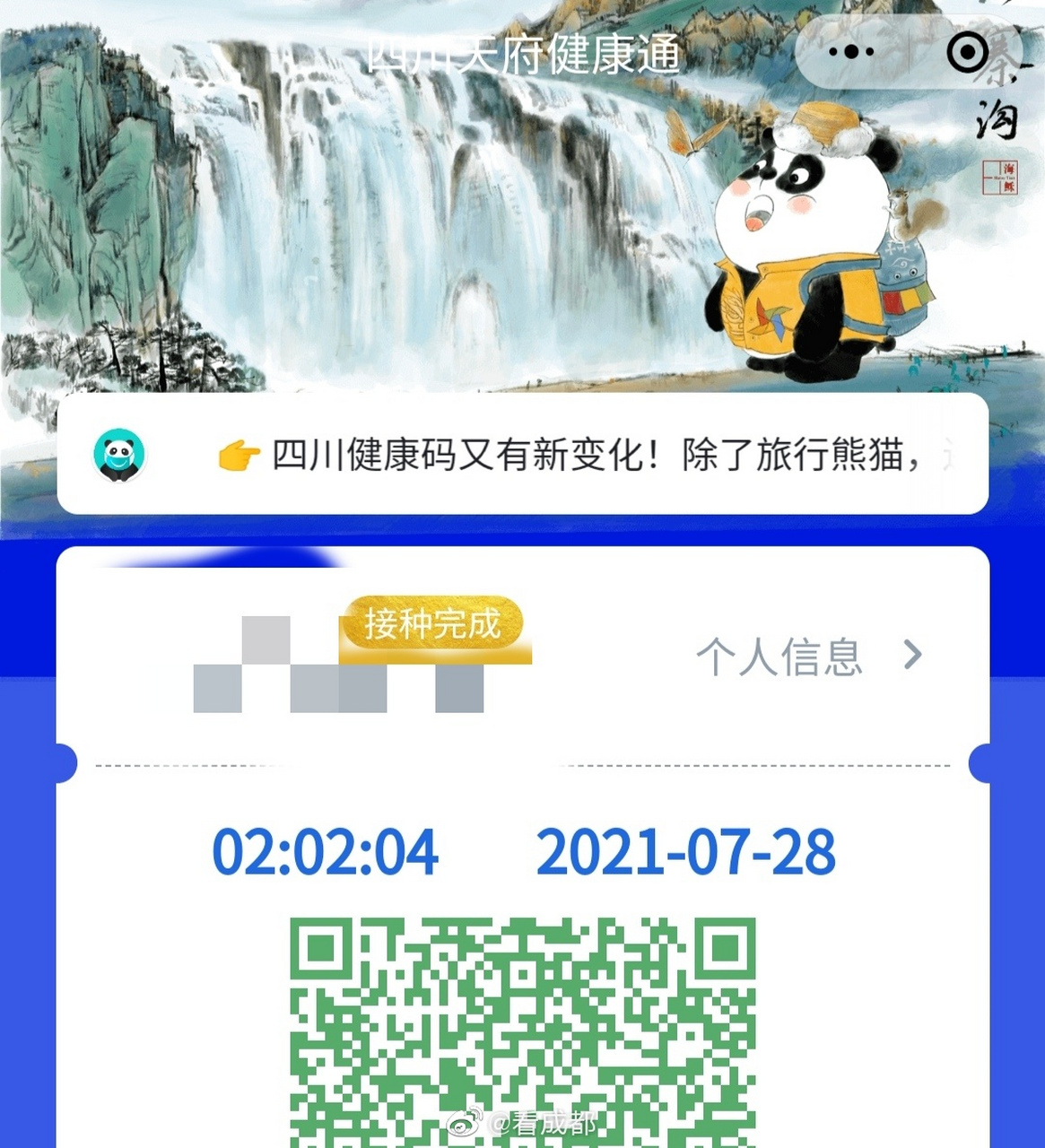The width and height of the screenshot is (1045, 1148).
Task: Close the mini program with the circle button
Action: click(967, 52)
